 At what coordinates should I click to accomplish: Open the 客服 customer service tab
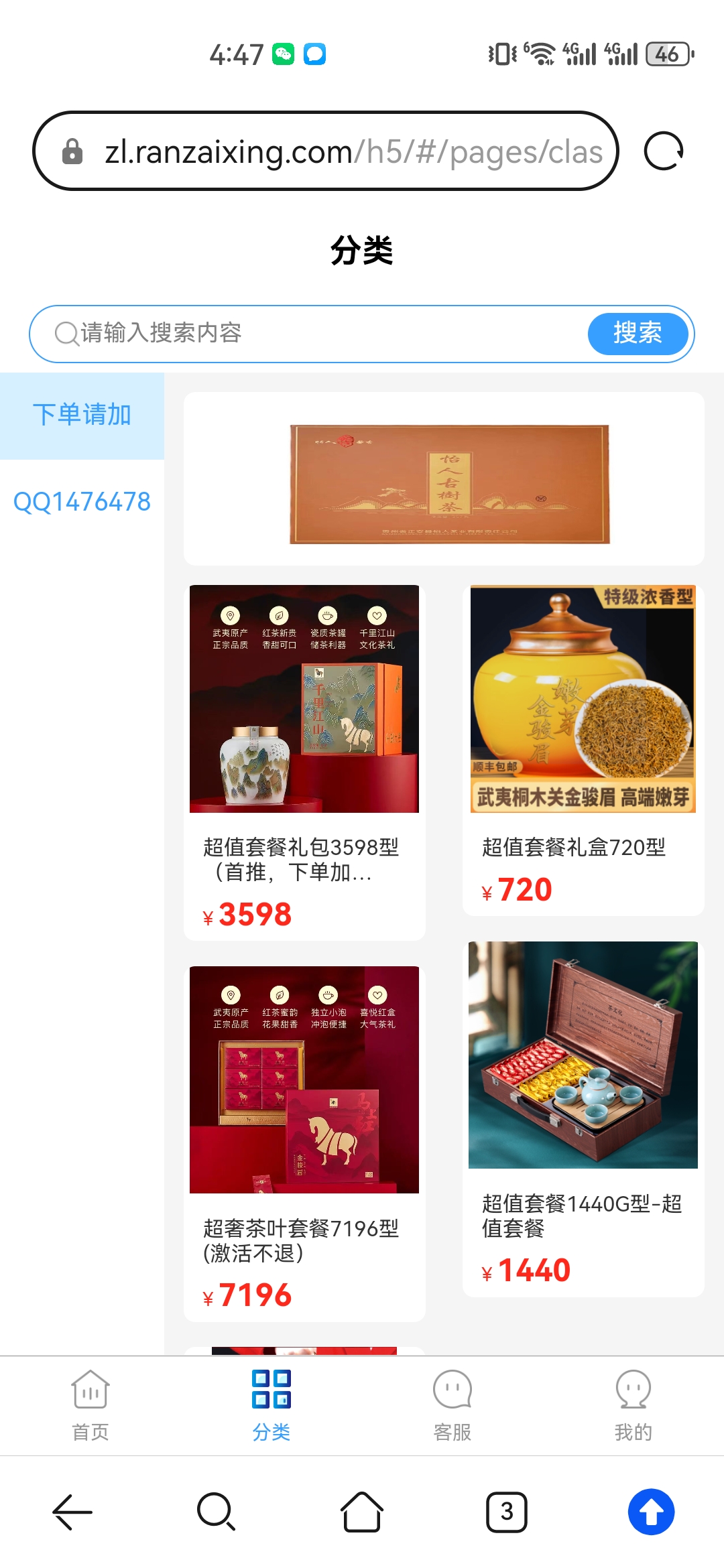click(452, 1406)
